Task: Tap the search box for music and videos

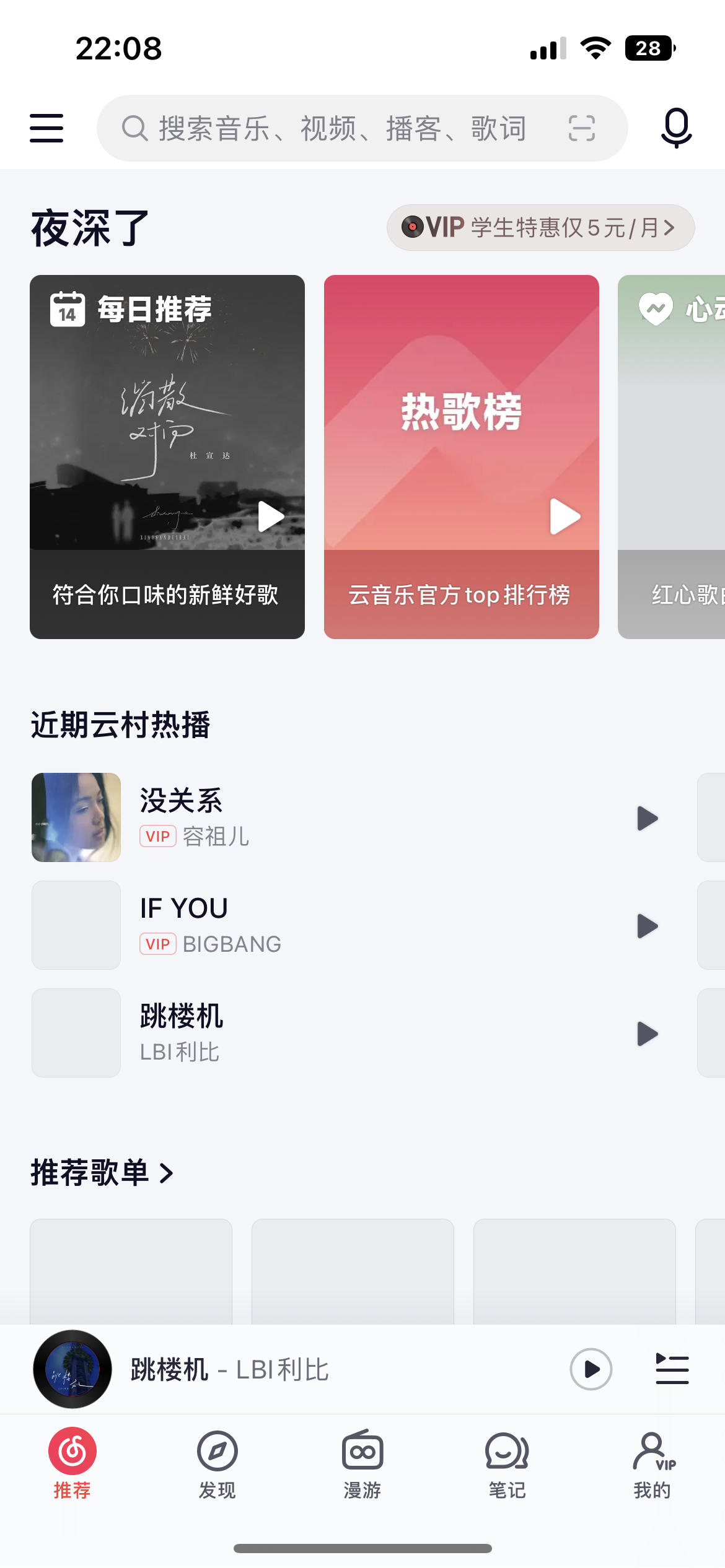Action: 341,128
